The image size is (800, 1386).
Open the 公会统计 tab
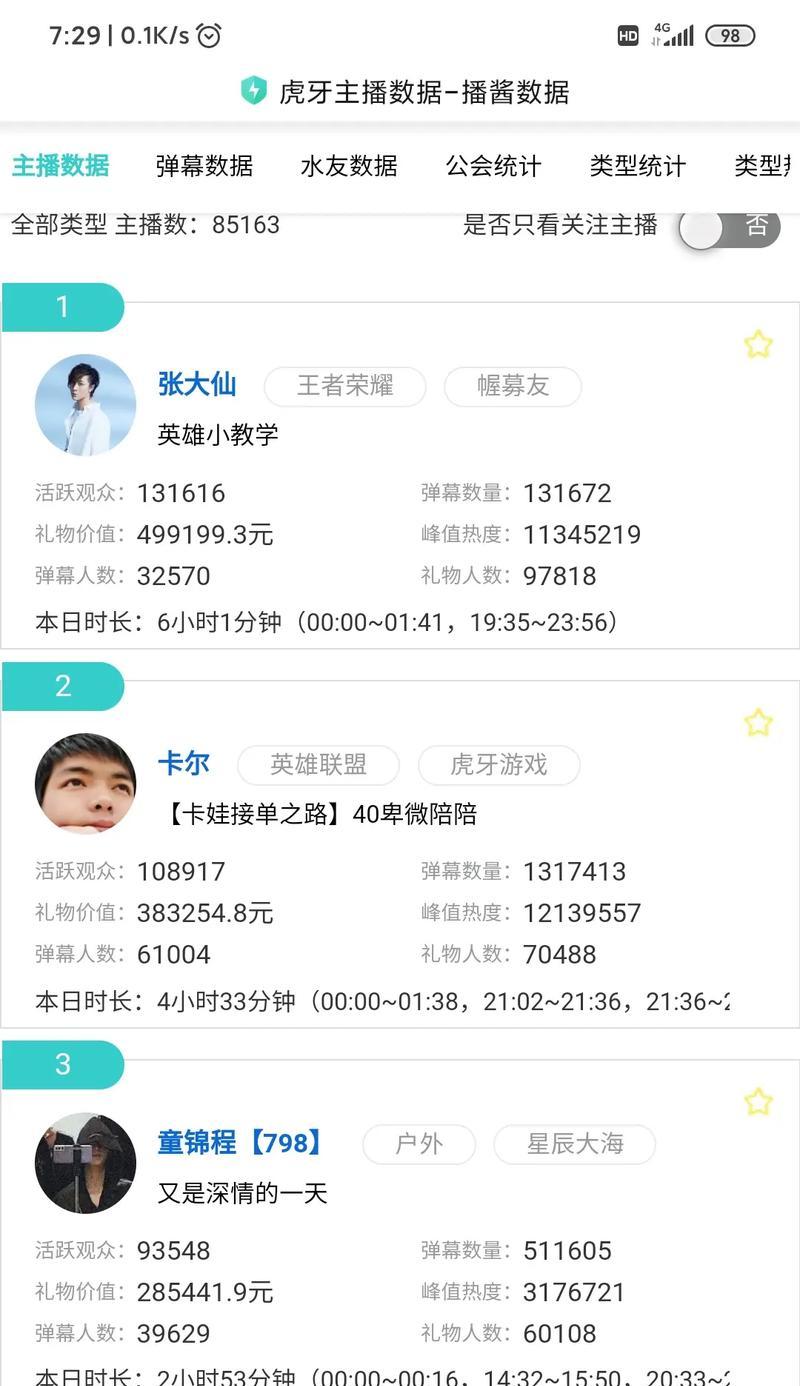click(x=493, y=166)
